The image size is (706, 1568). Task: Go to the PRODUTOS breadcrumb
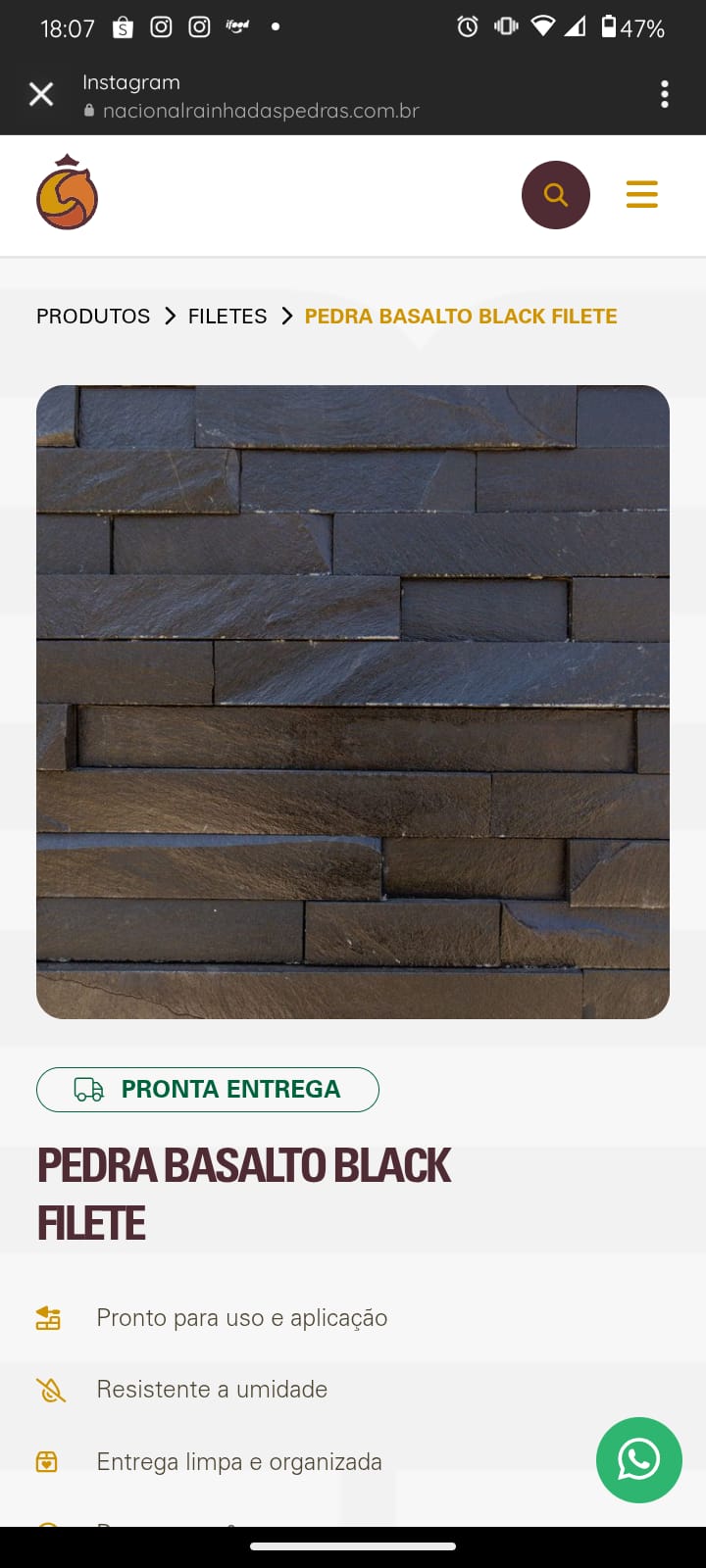(93, 317)
